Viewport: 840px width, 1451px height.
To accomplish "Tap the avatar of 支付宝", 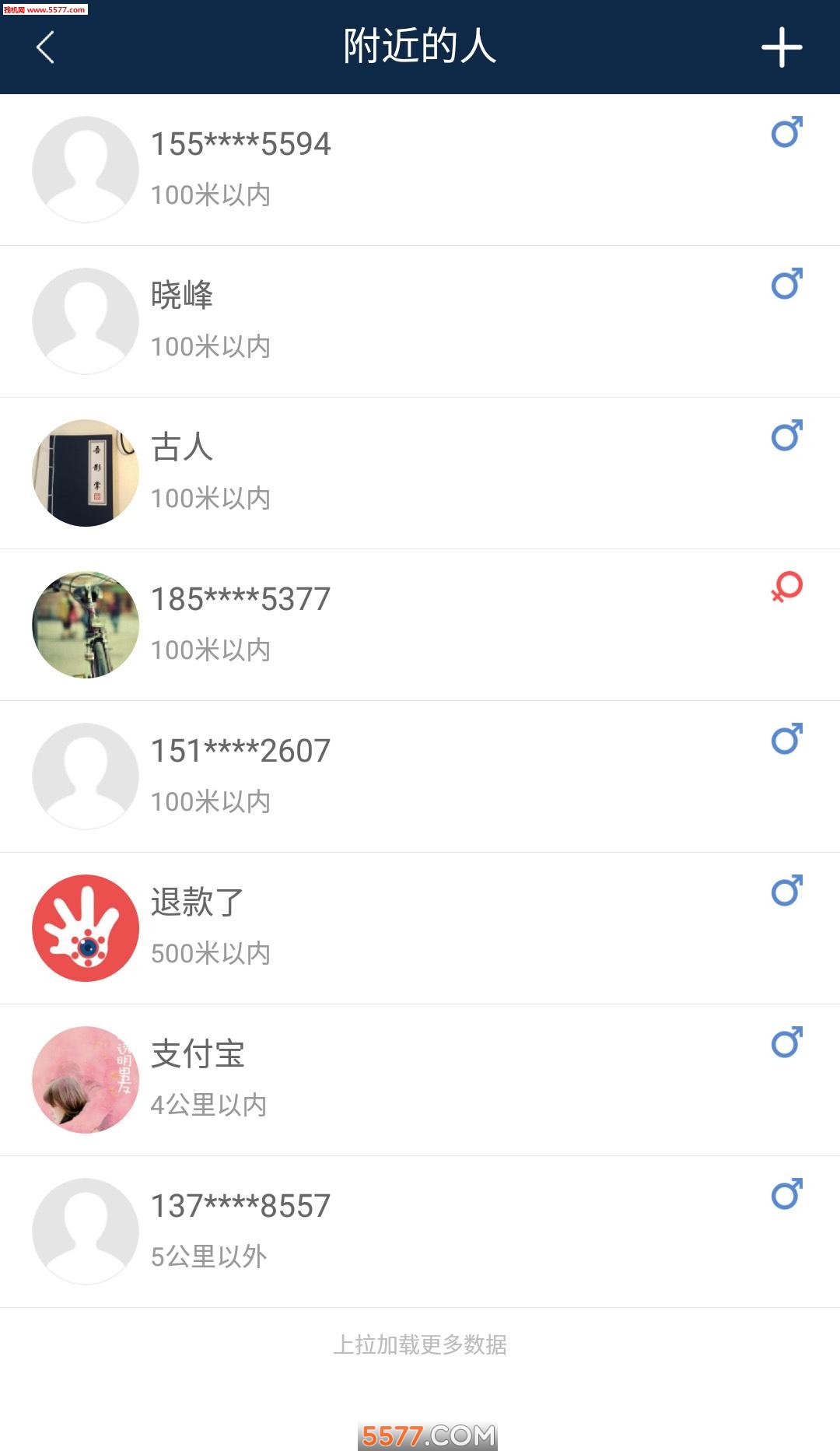I will coord(86,1079).
